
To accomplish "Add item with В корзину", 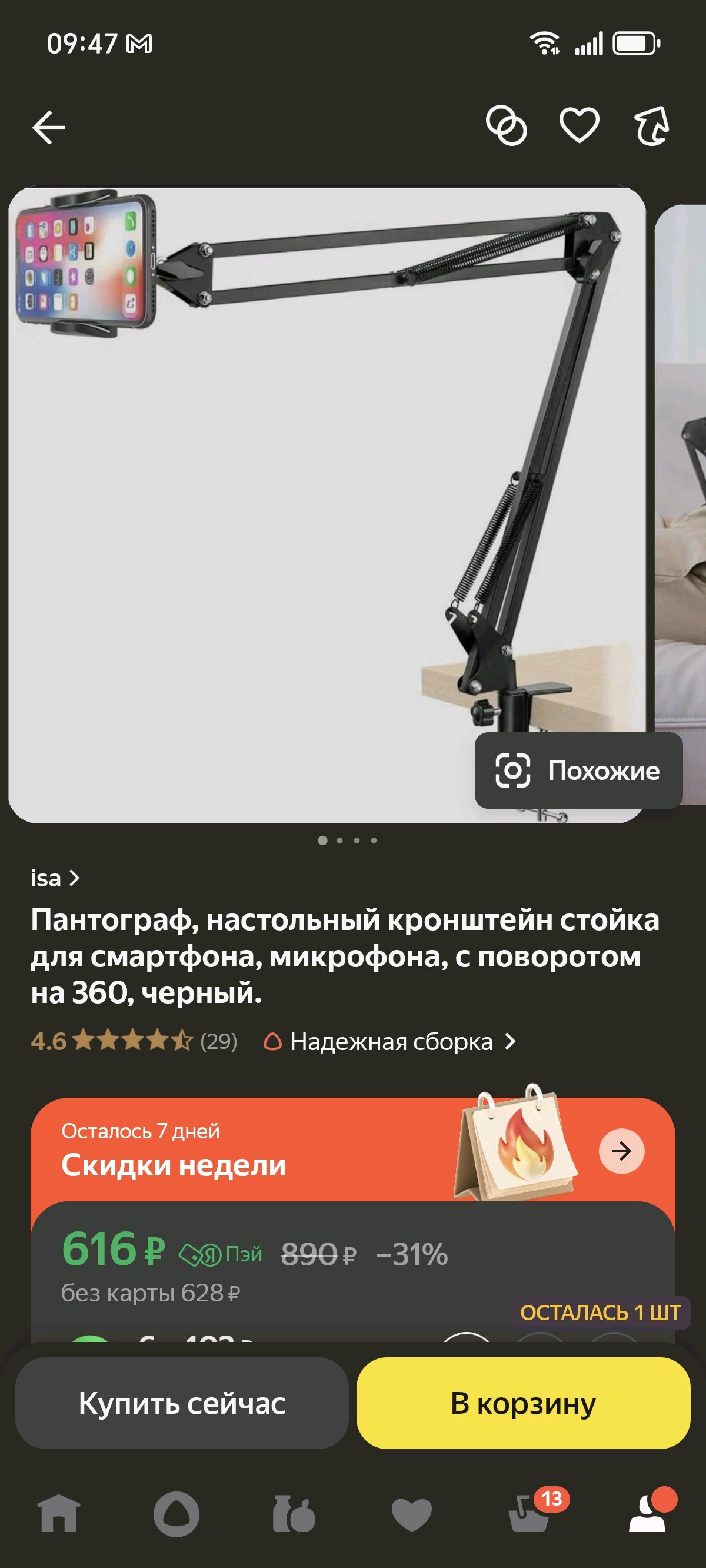I will point(524,1403).
